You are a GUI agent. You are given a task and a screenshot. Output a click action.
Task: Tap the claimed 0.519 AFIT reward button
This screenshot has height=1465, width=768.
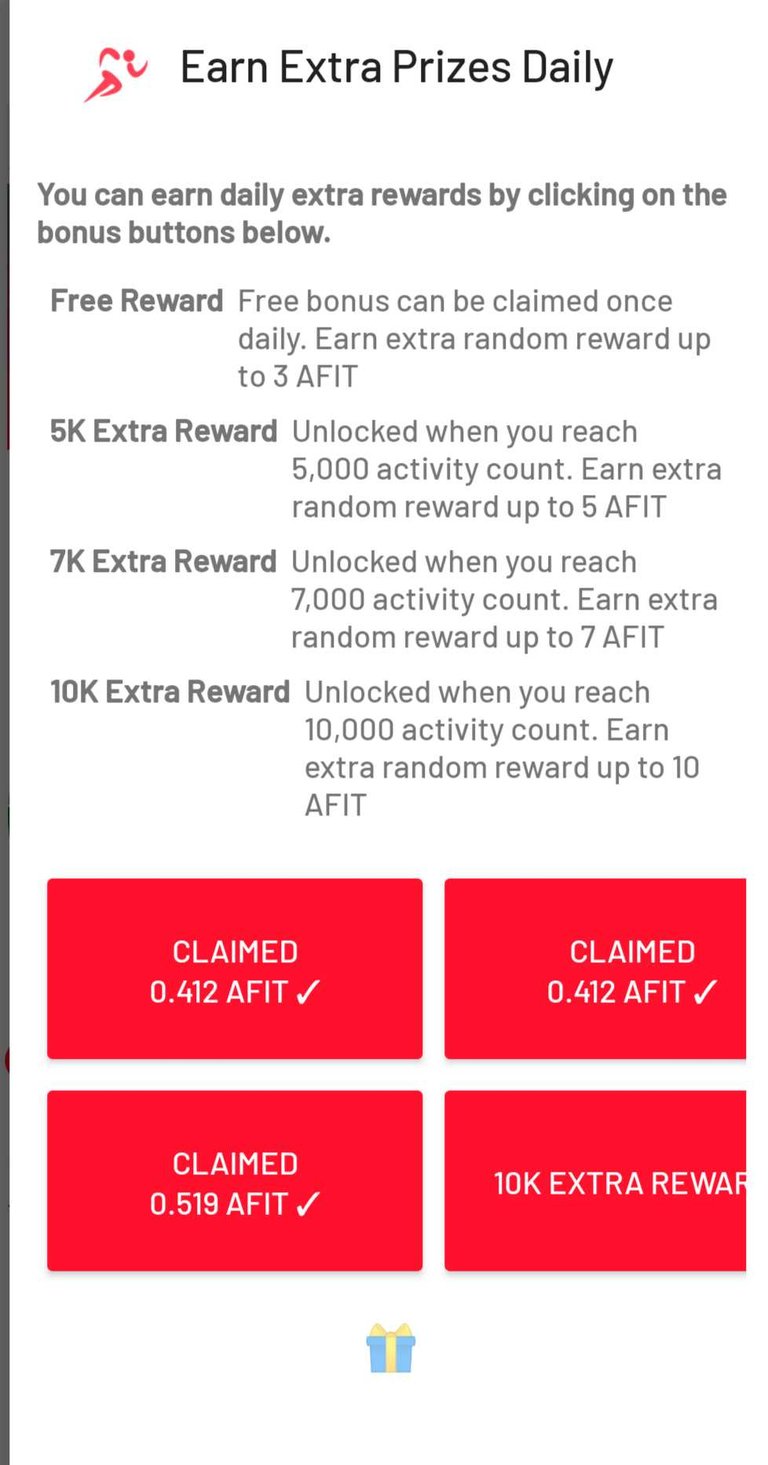[x=235, y=1181]
